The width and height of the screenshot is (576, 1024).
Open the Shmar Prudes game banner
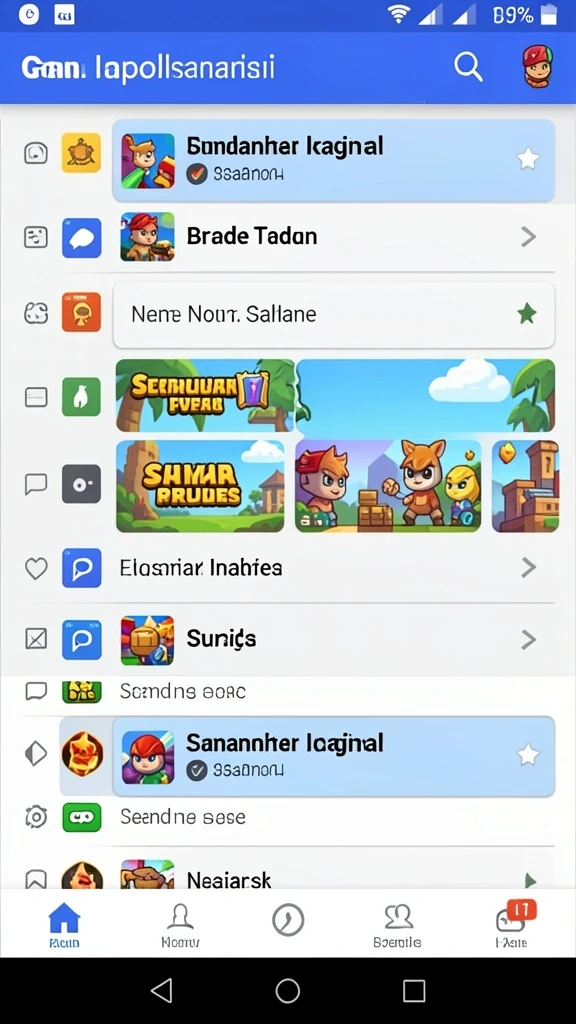[200, 486]
